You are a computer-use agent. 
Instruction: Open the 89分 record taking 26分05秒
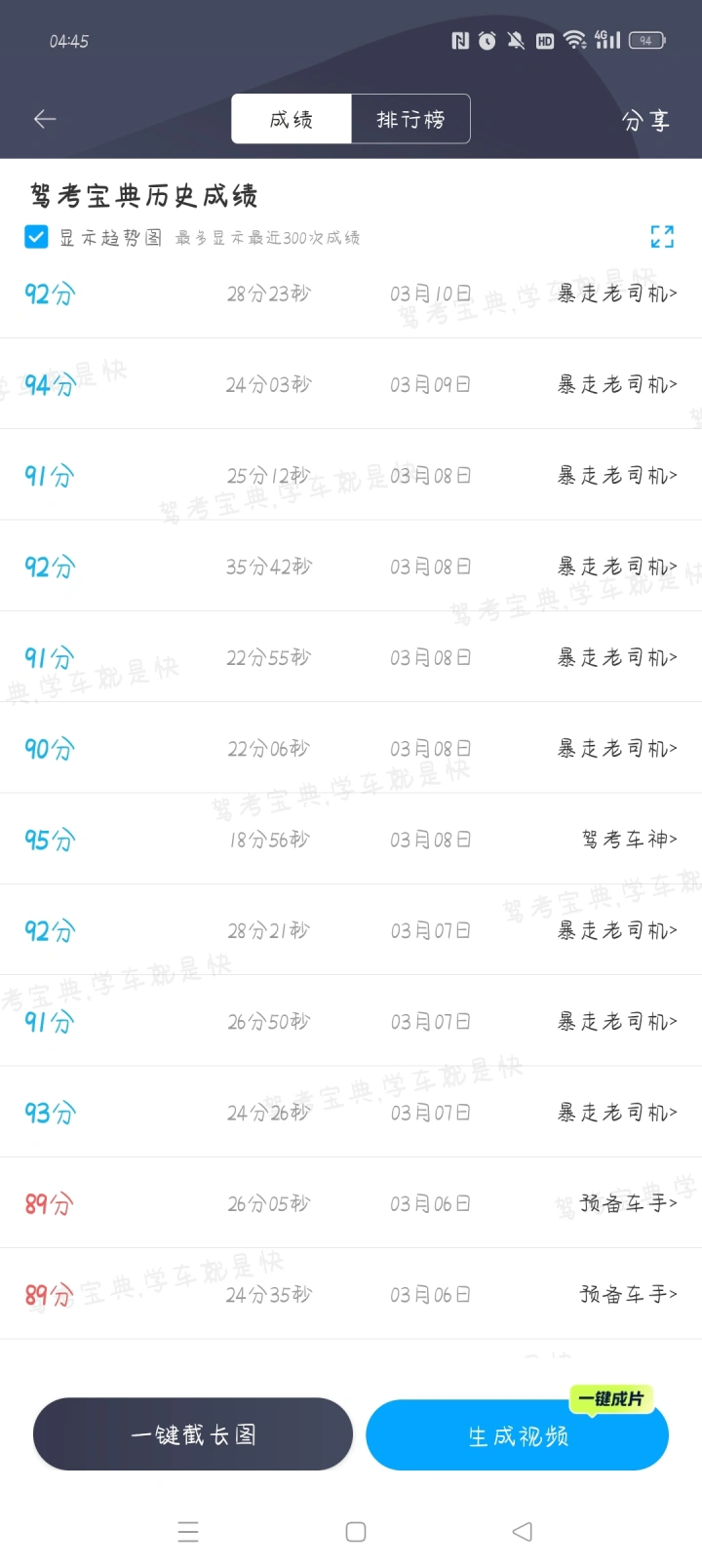point(351,1203)
